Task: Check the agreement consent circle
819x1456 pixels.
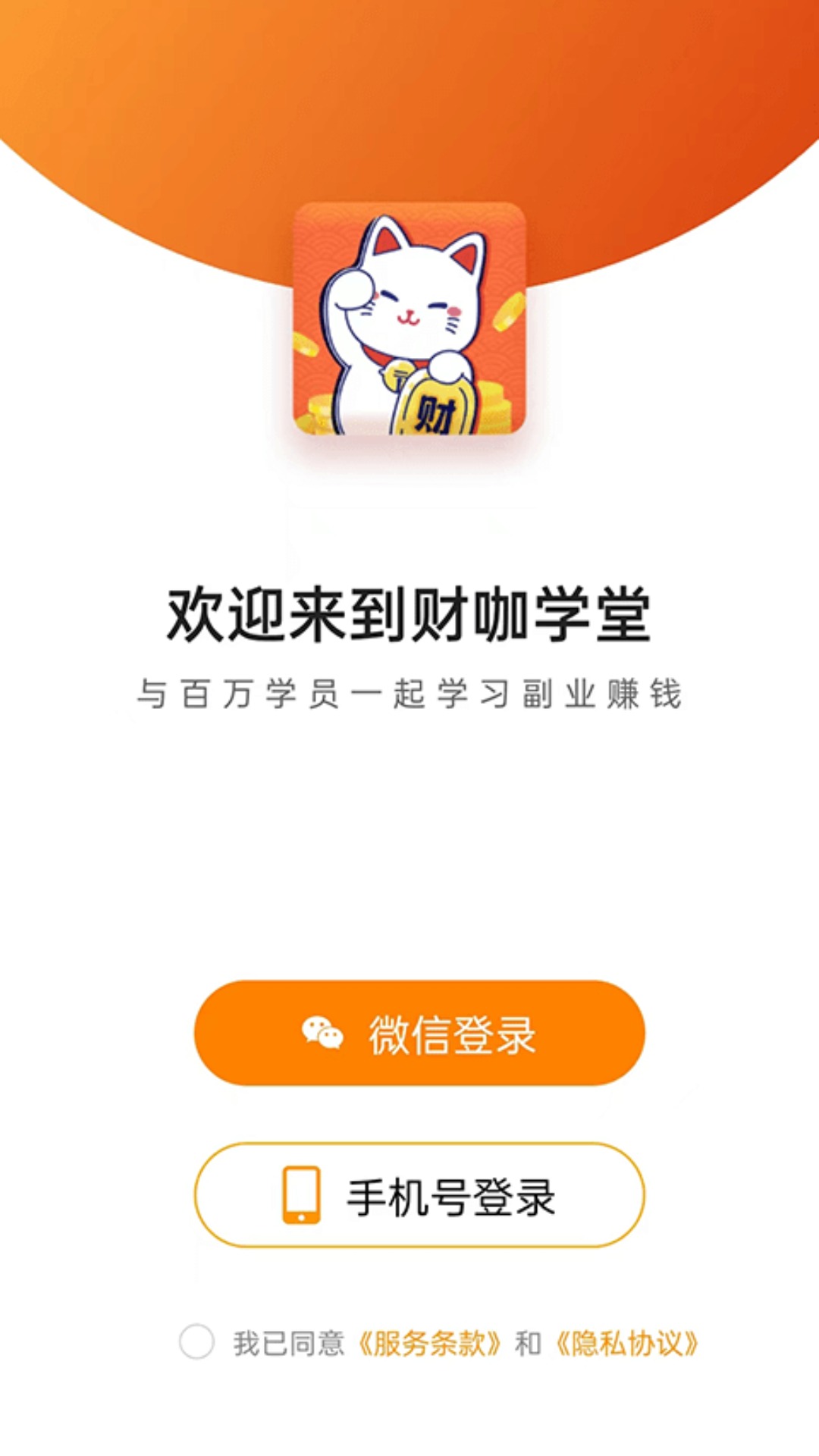Action: click(x=196, y=1341)
